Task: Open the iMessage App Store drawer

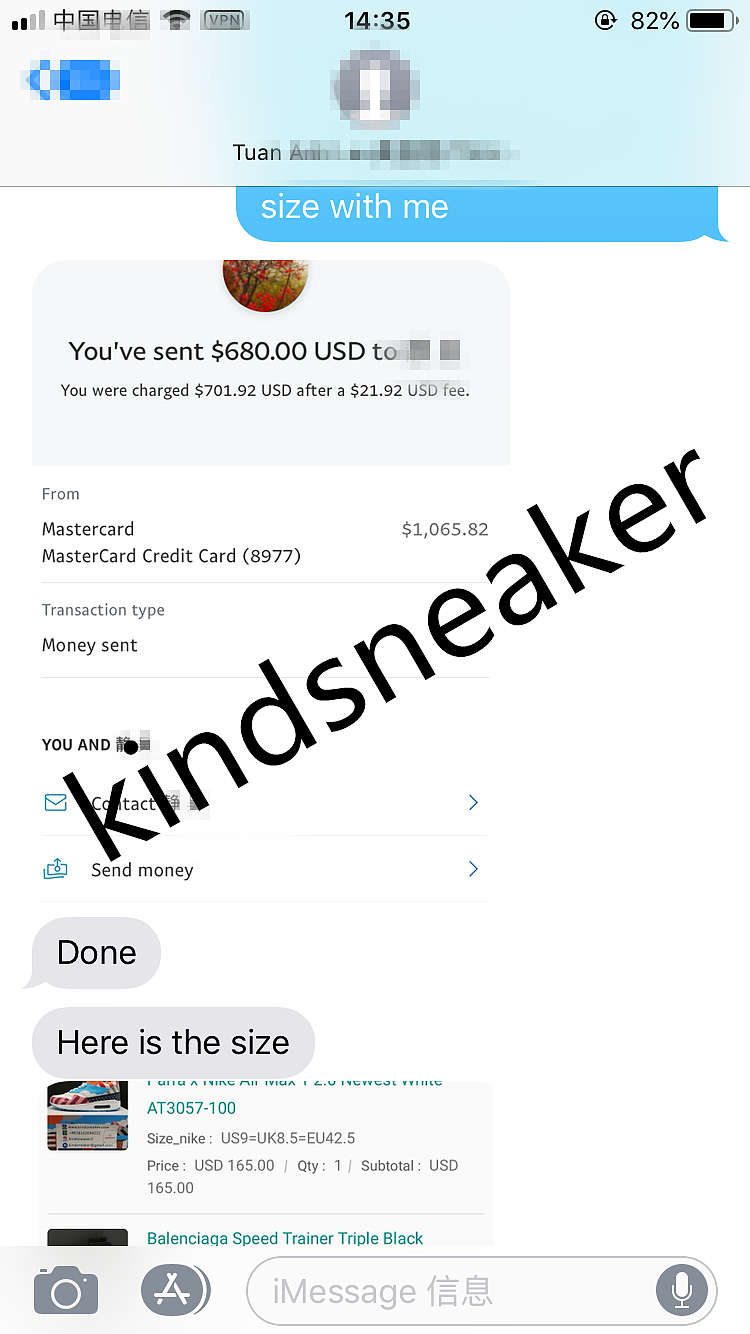Action: tap(173, 1291)
